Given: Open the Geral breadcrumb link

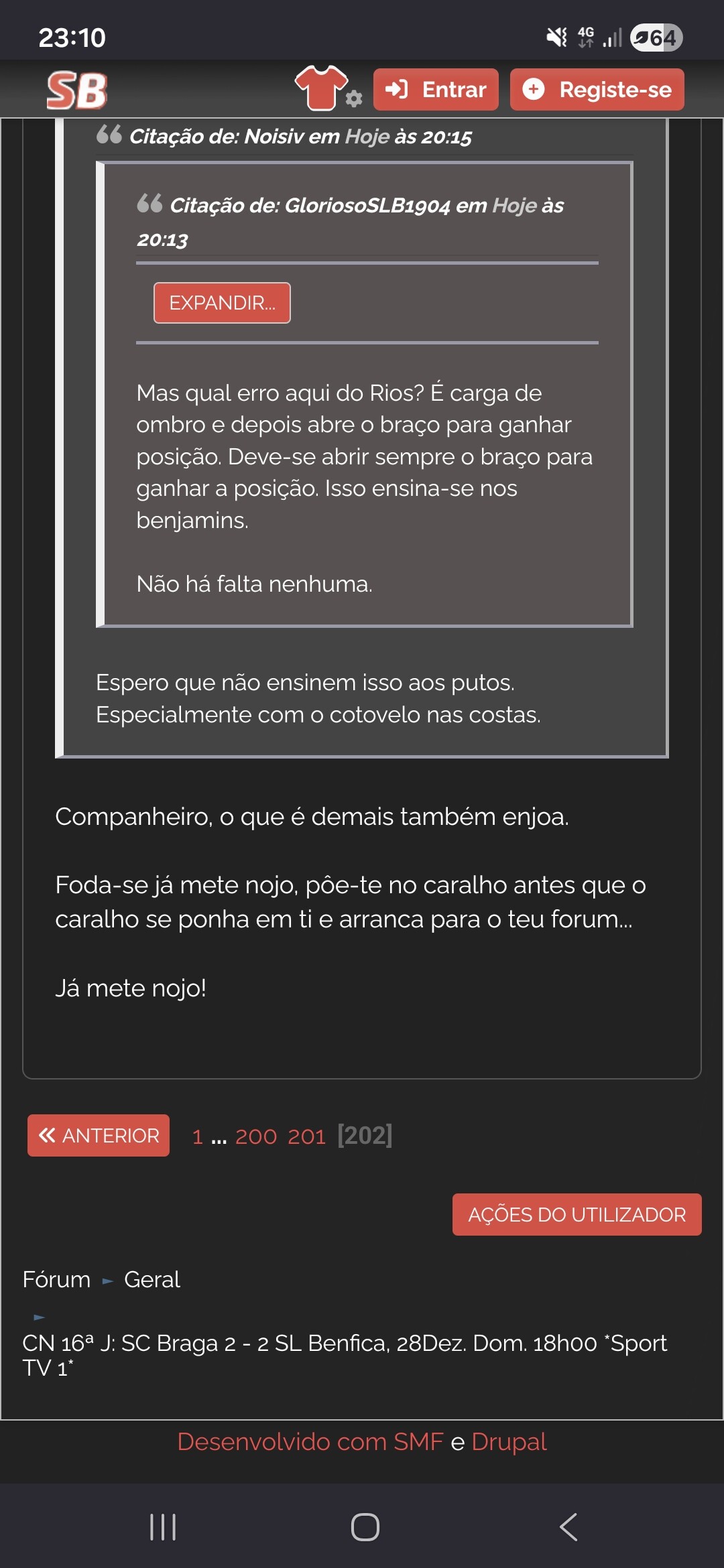Looking at the screenshot, I should coord(152,1279).
